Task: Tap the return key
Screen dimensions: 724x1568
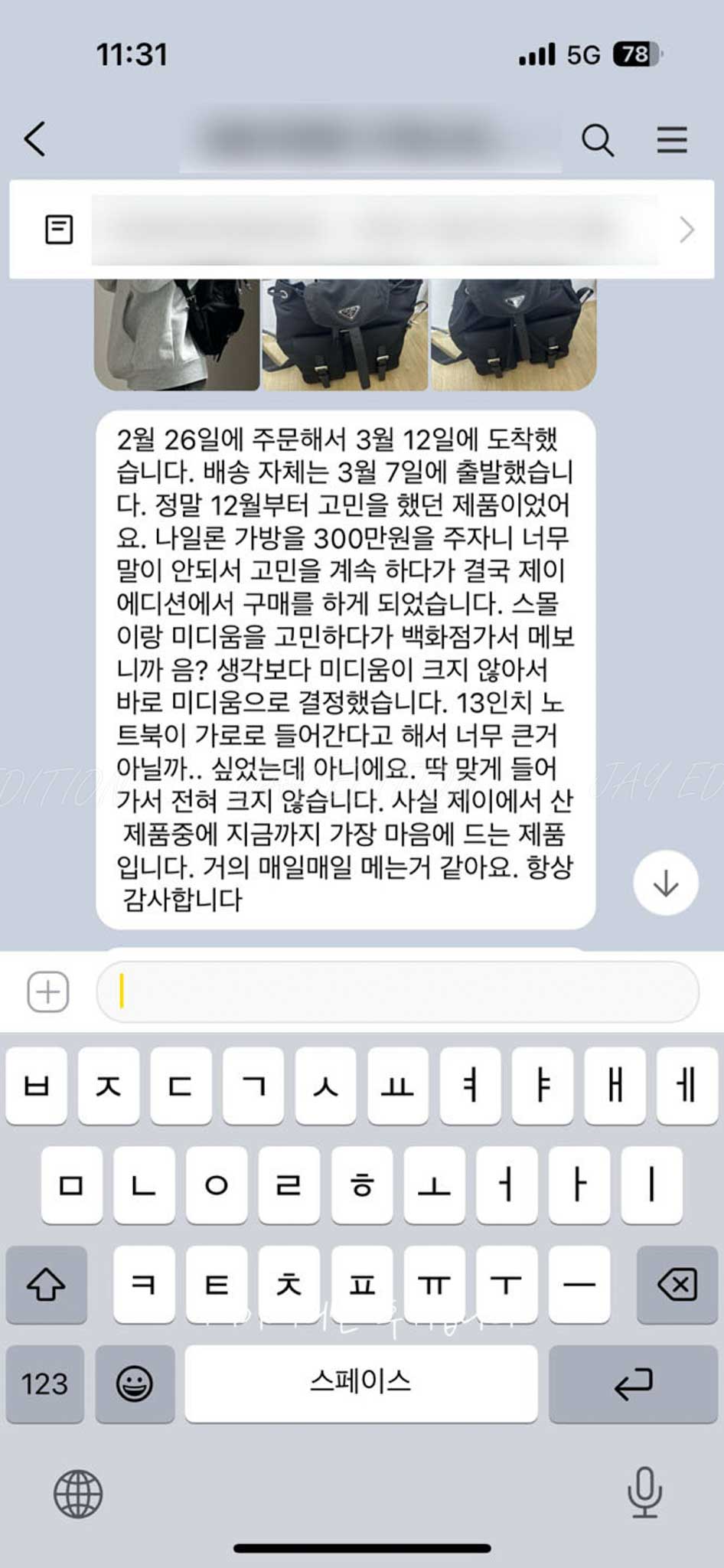Action: coord(633,1383)
